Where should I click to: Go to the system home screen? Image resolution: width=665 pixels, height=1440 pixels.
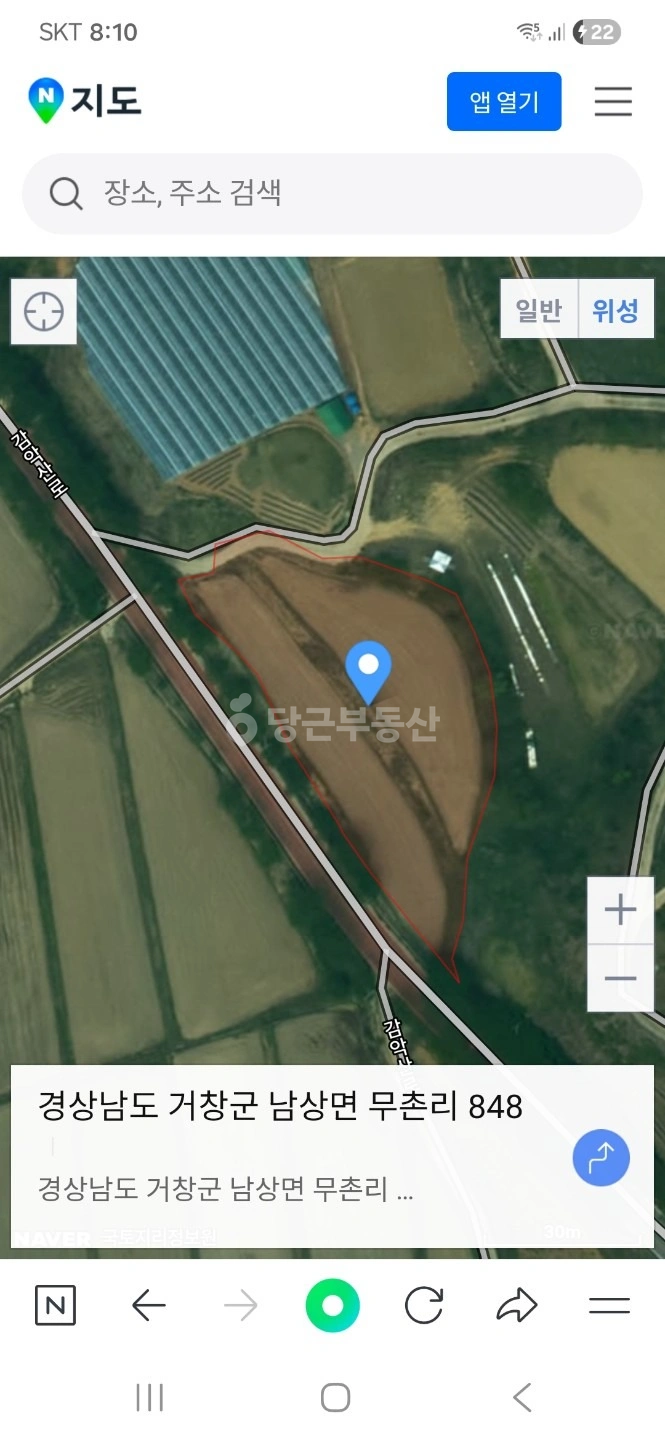(x=335, y=1397)
